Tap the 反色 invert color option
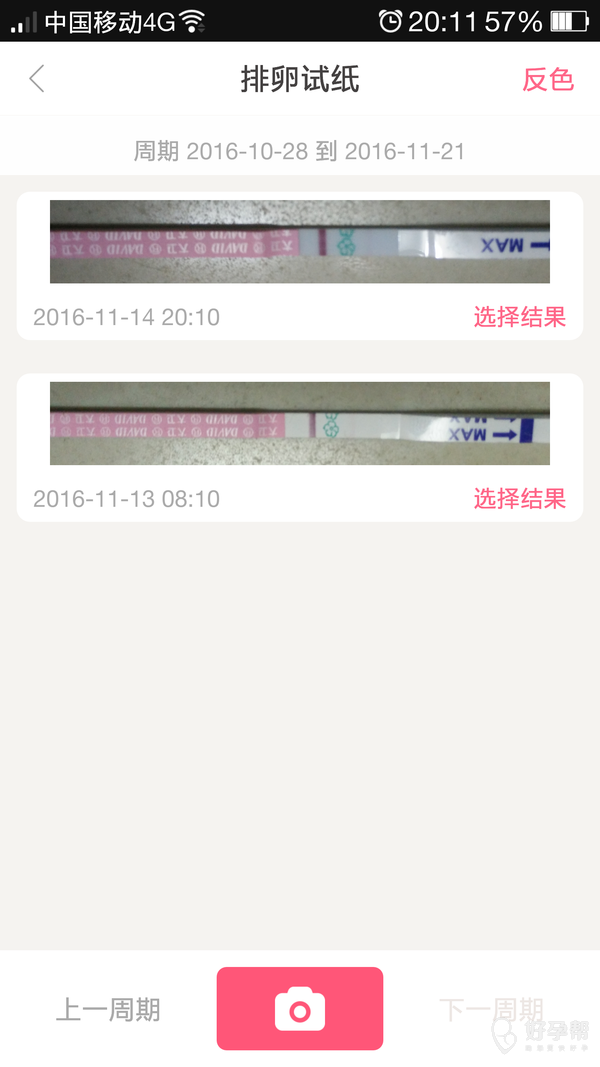Image resolution: width=600 pixels, height=1067 pixels. [x=548, y=80]
